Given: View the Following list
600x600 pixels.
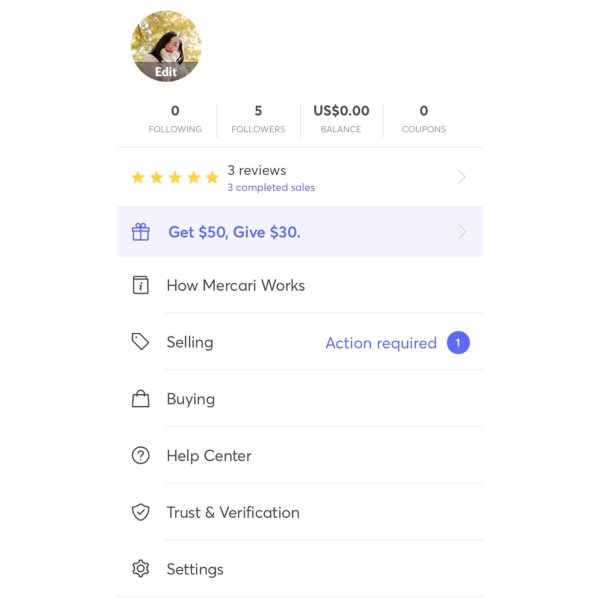Looking at the screenshot, I should coord(175,119).
